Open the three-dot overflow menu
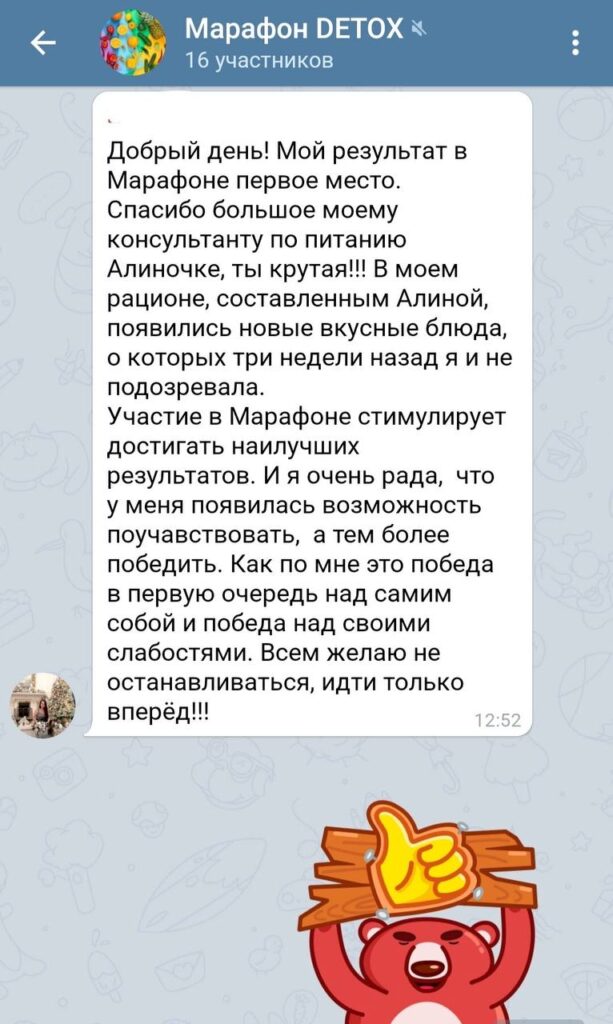 [575, 42]
